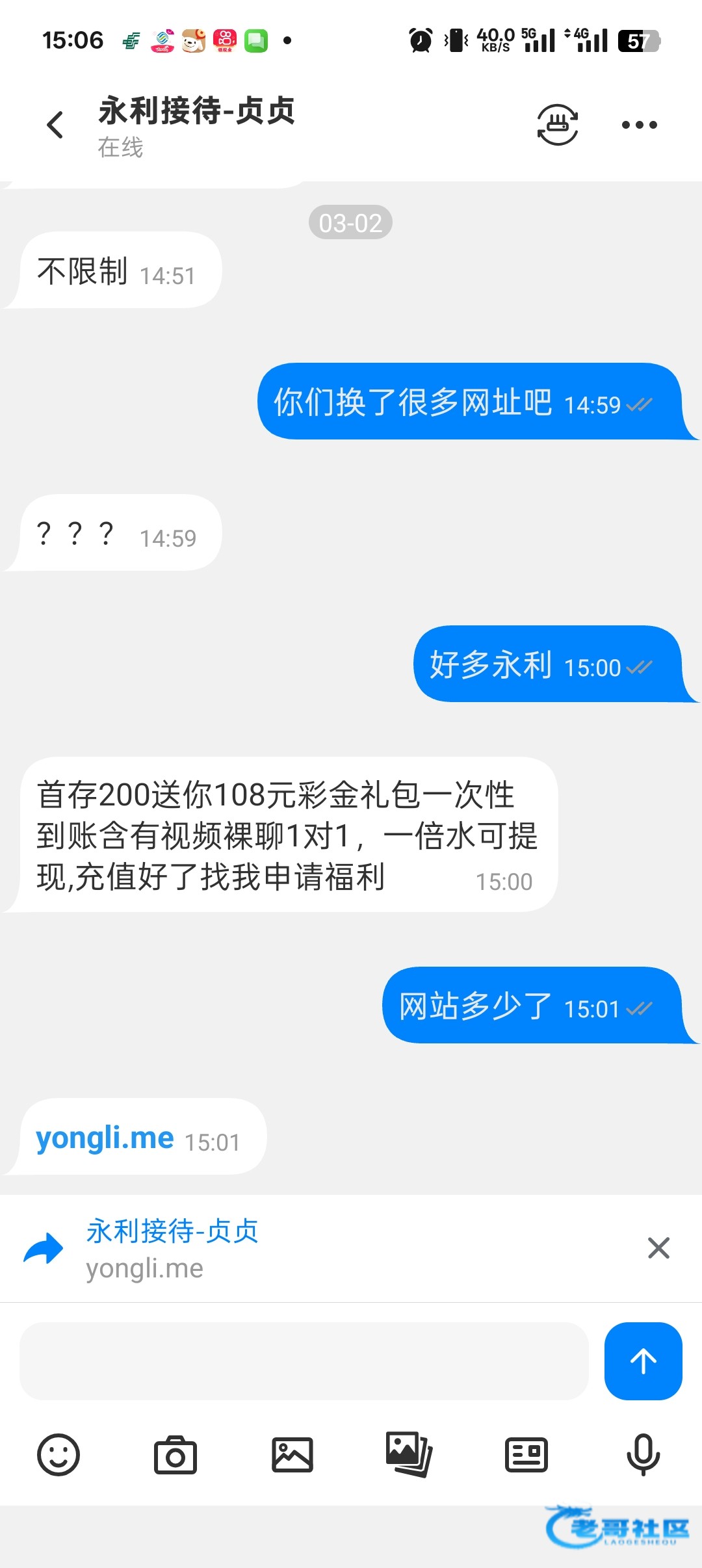Go back from the chat
702x1568 pixels.
55,125
